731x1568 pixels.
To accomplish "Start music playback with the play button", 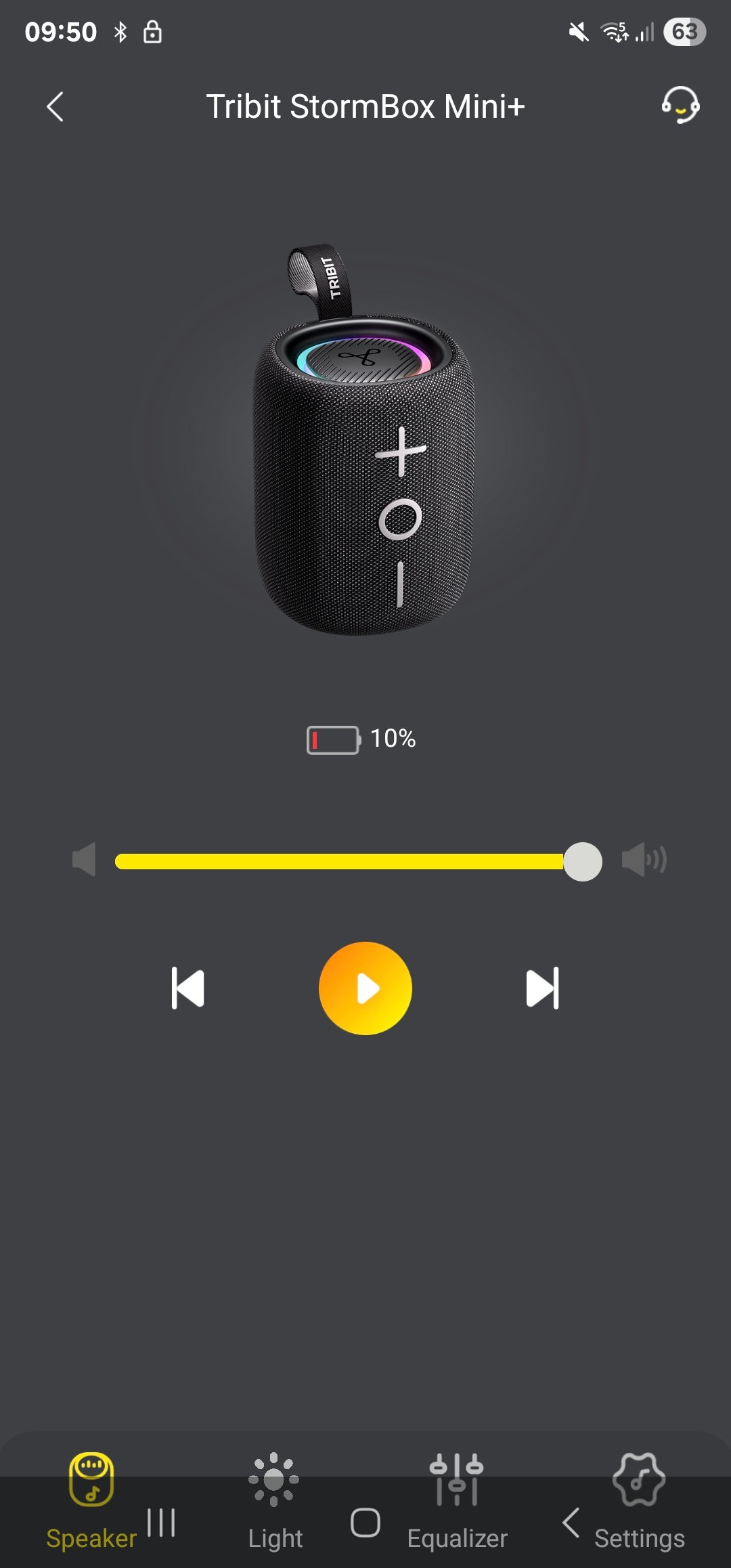I will (x=365, y=988).
